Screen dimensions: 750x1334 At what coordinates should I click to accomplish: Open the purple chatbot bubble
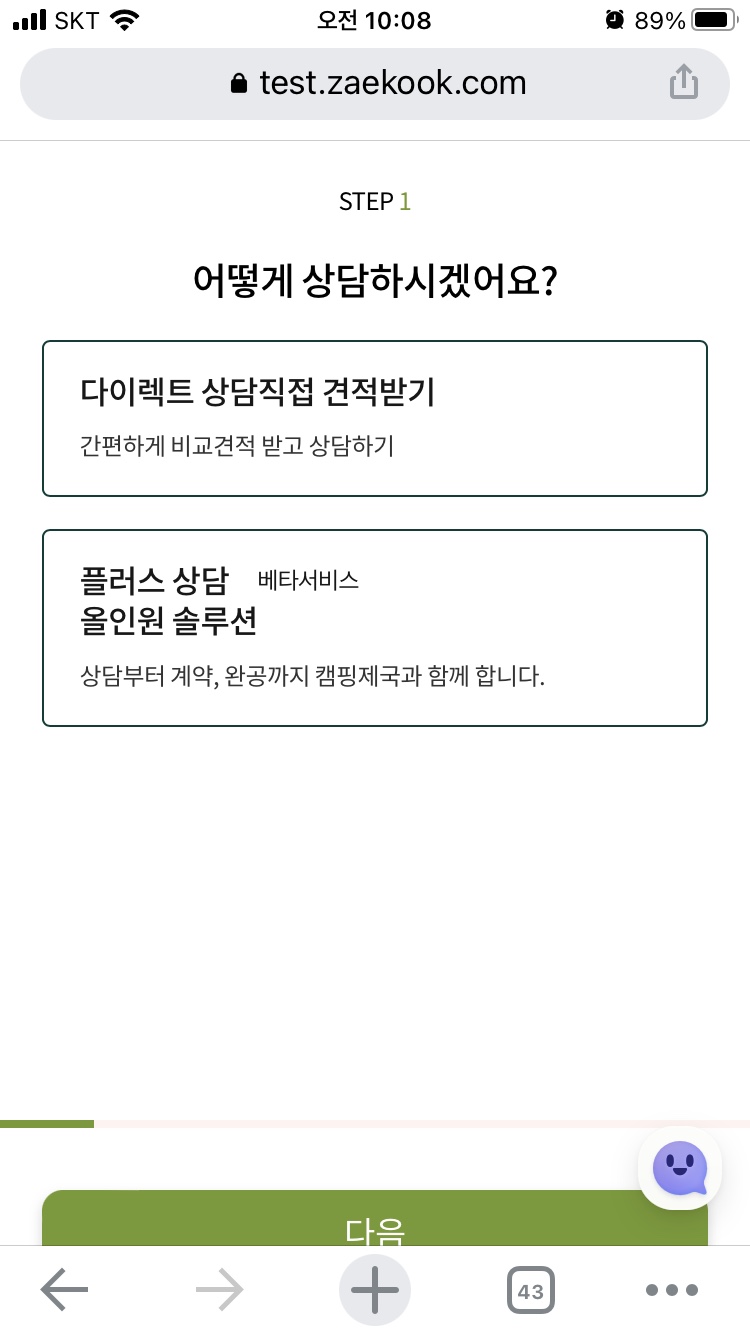point(680,1168)
